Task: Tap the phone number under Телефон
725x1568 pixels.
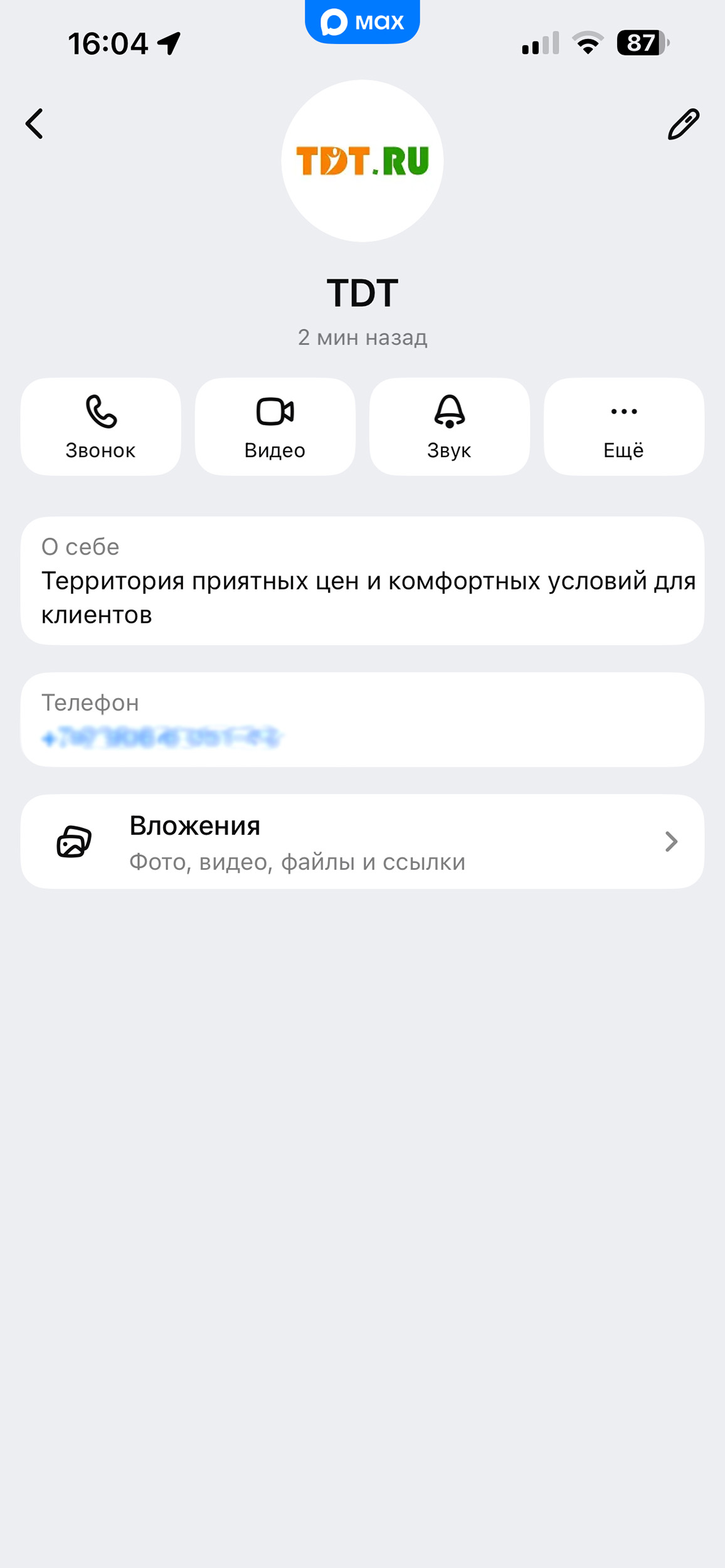Action: coord(162,738)
